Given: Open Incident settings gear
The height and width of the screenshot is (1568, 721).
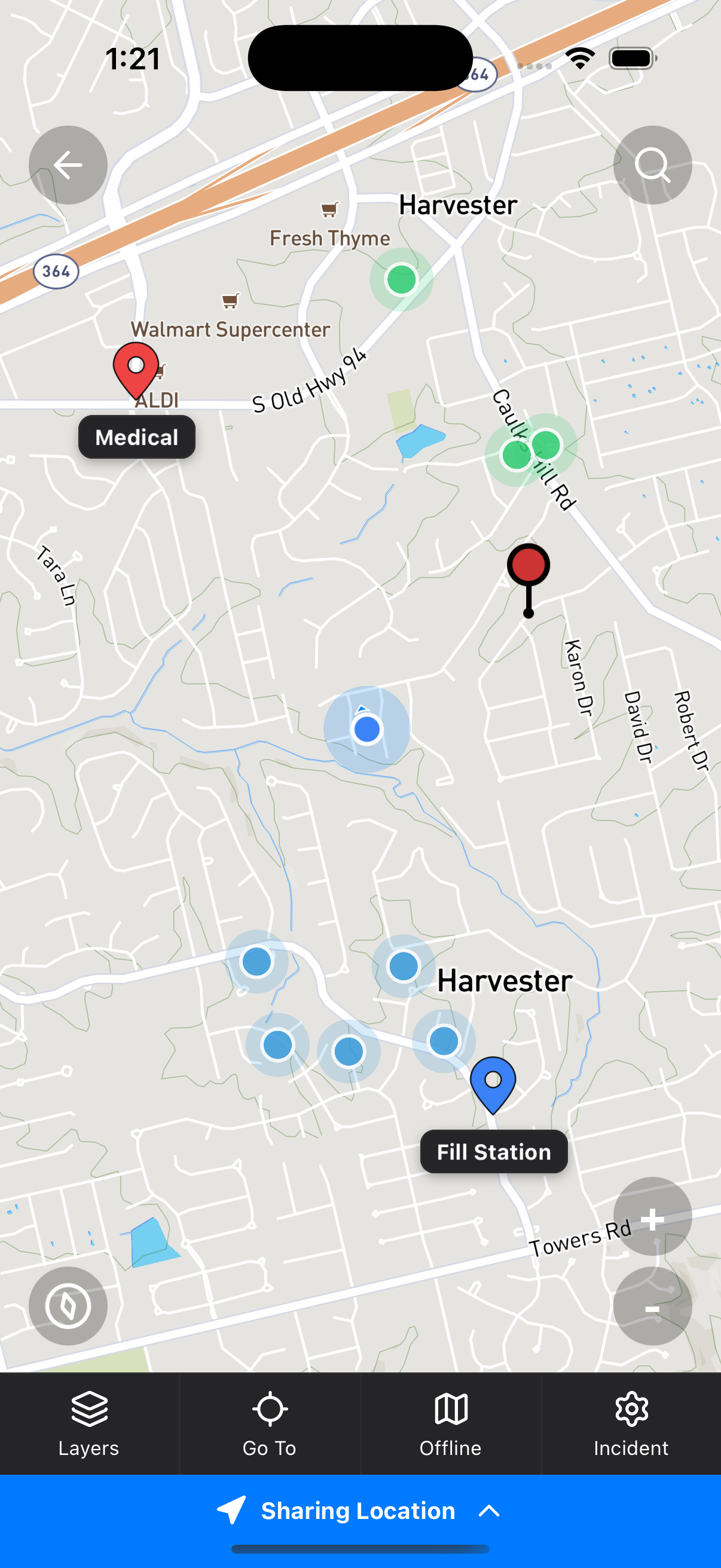Looking at the screenshot, I should pyautogui.click(x=631, y=1418).
